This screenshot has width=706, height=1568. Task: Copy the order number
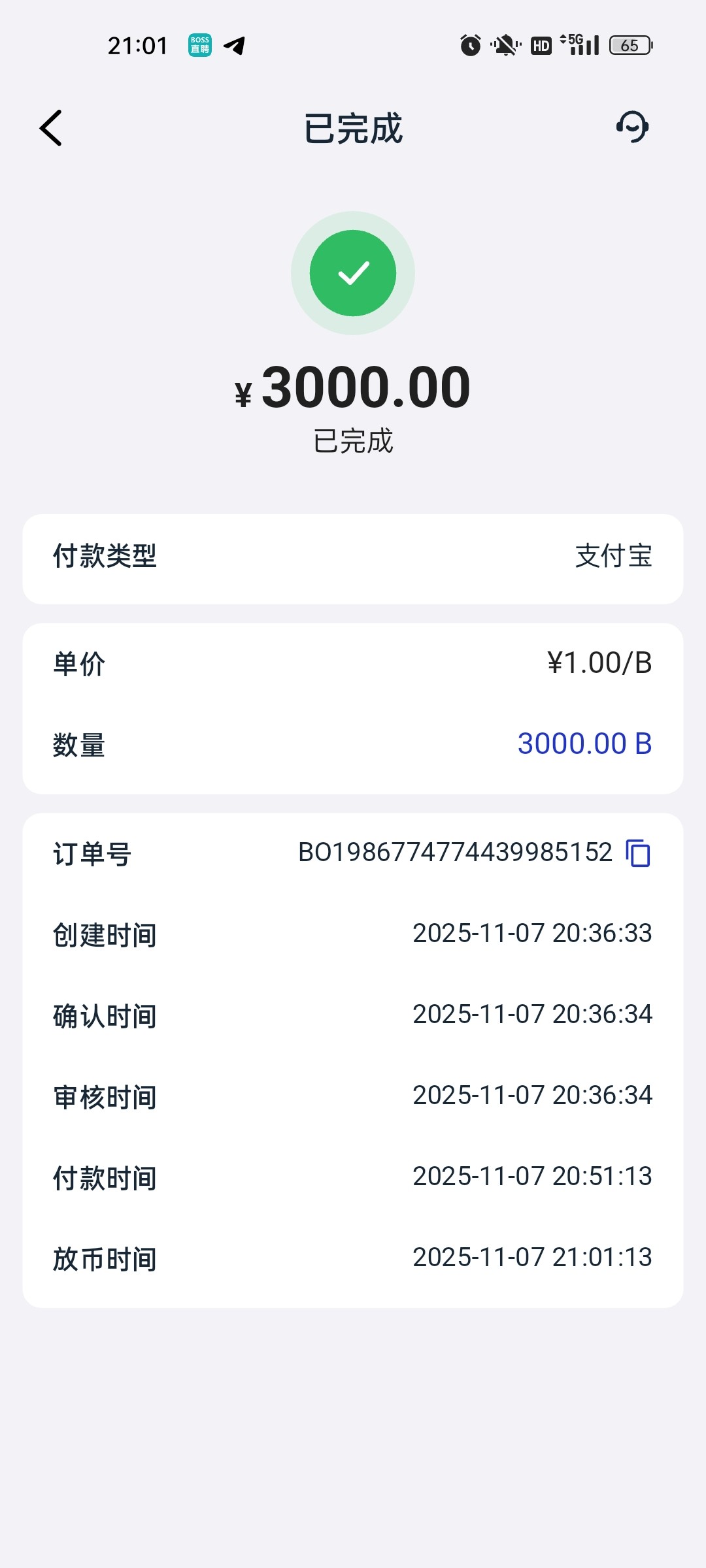tap(638, 853)
